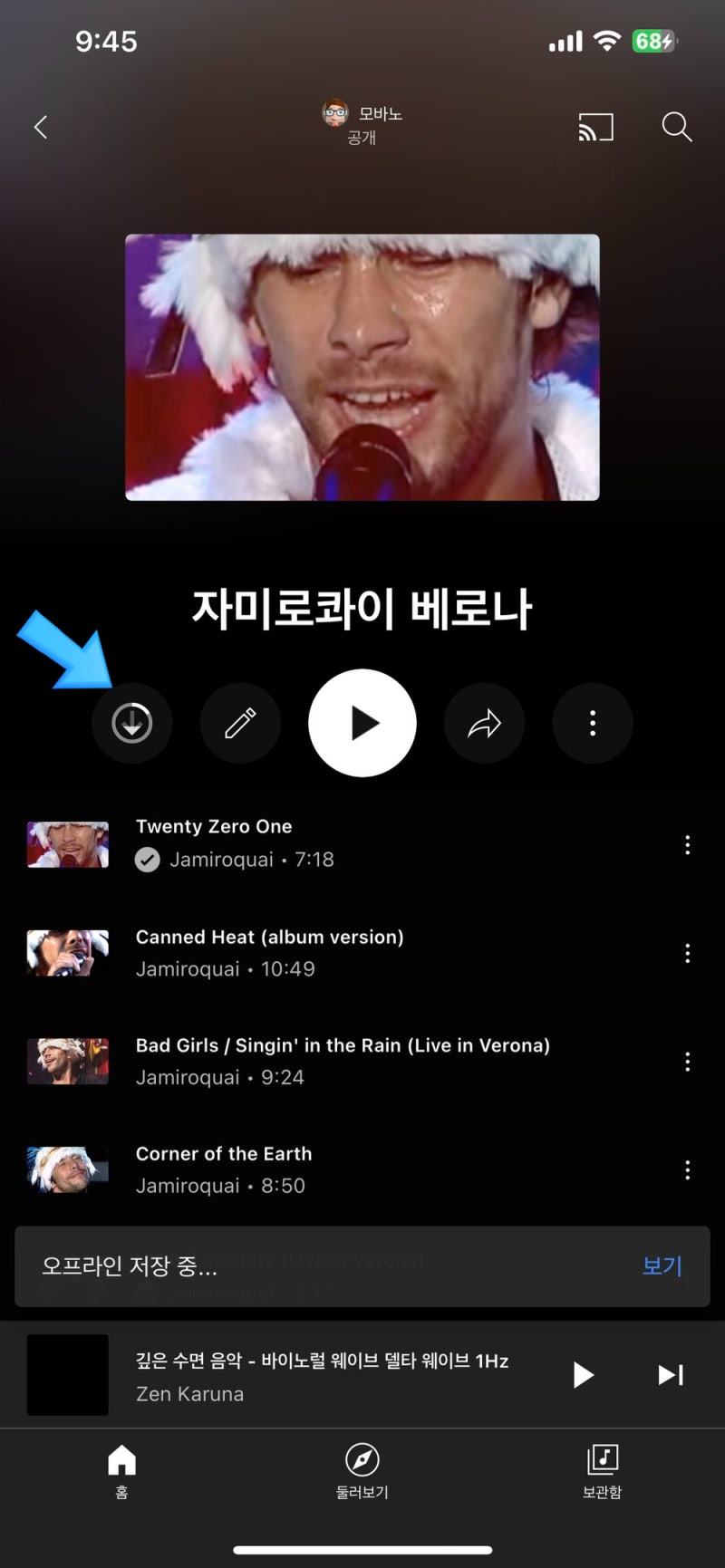Toggle playback with the mini player play button
This screenshot has height=1568, width=725.
point(583,1374)
